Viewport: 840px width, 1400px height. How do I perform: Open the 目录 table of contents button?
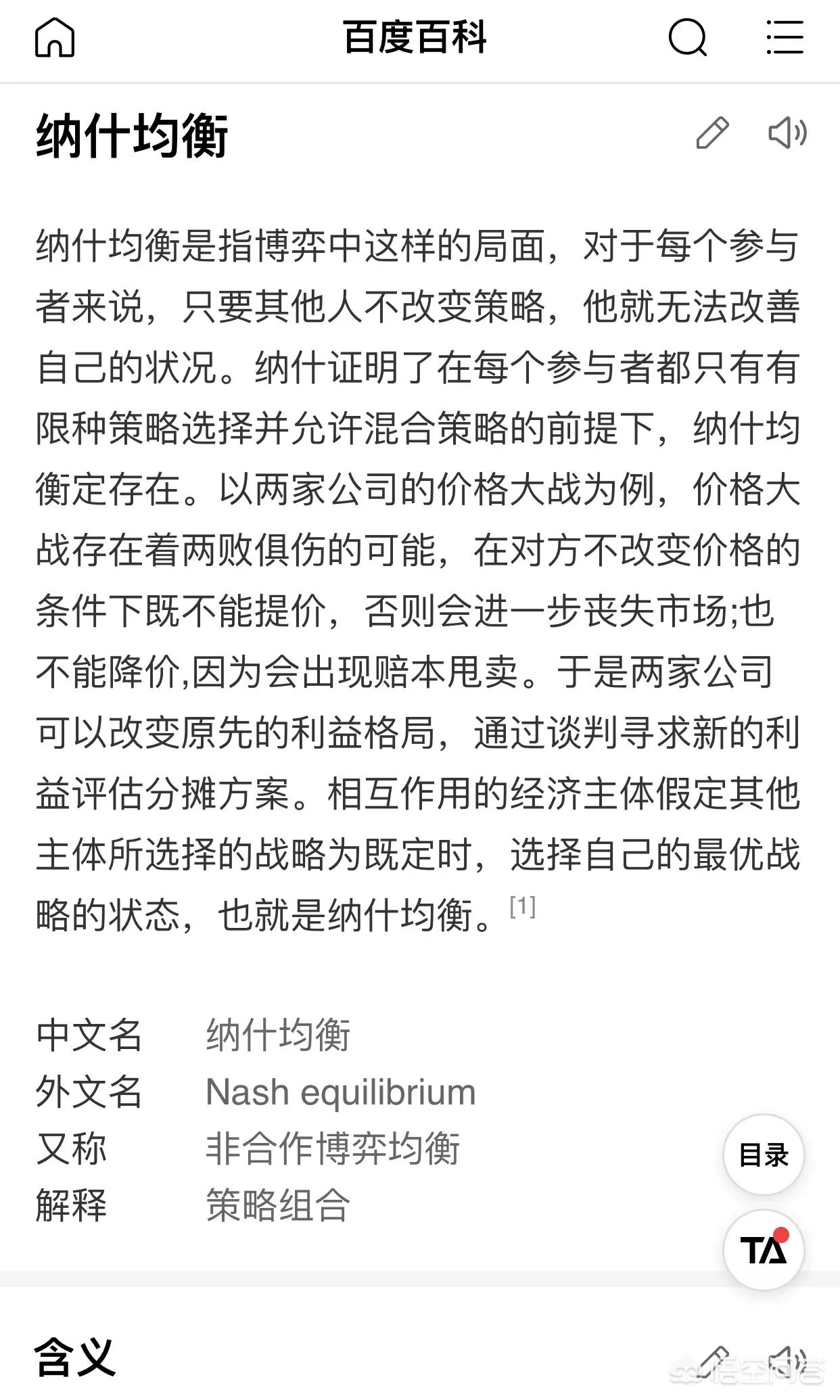click(764, 1155)
